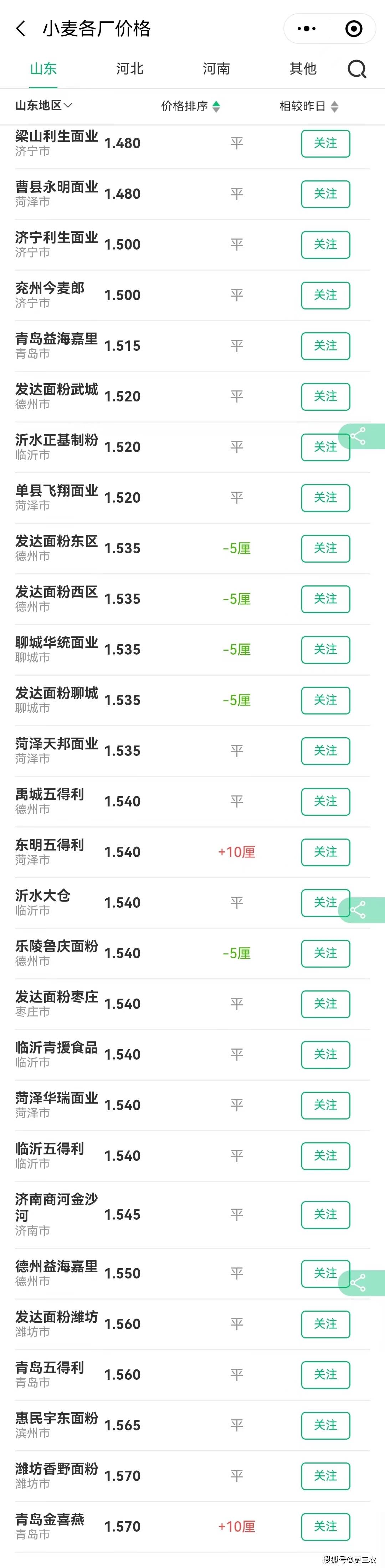Screen dimensions: 385x1568
Task: Close the mini program via the circle icon
Action: pyautogui.click(x=353, y=29)
